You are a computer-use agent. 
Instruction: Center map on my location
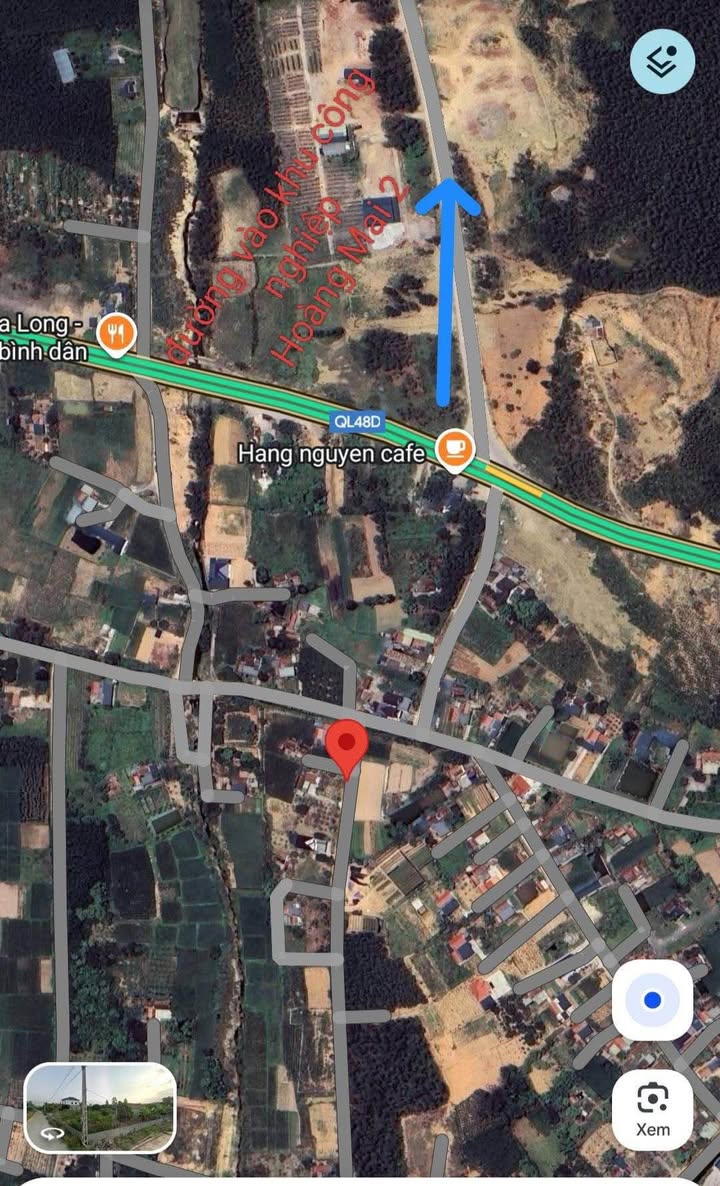pos(652,1000)
